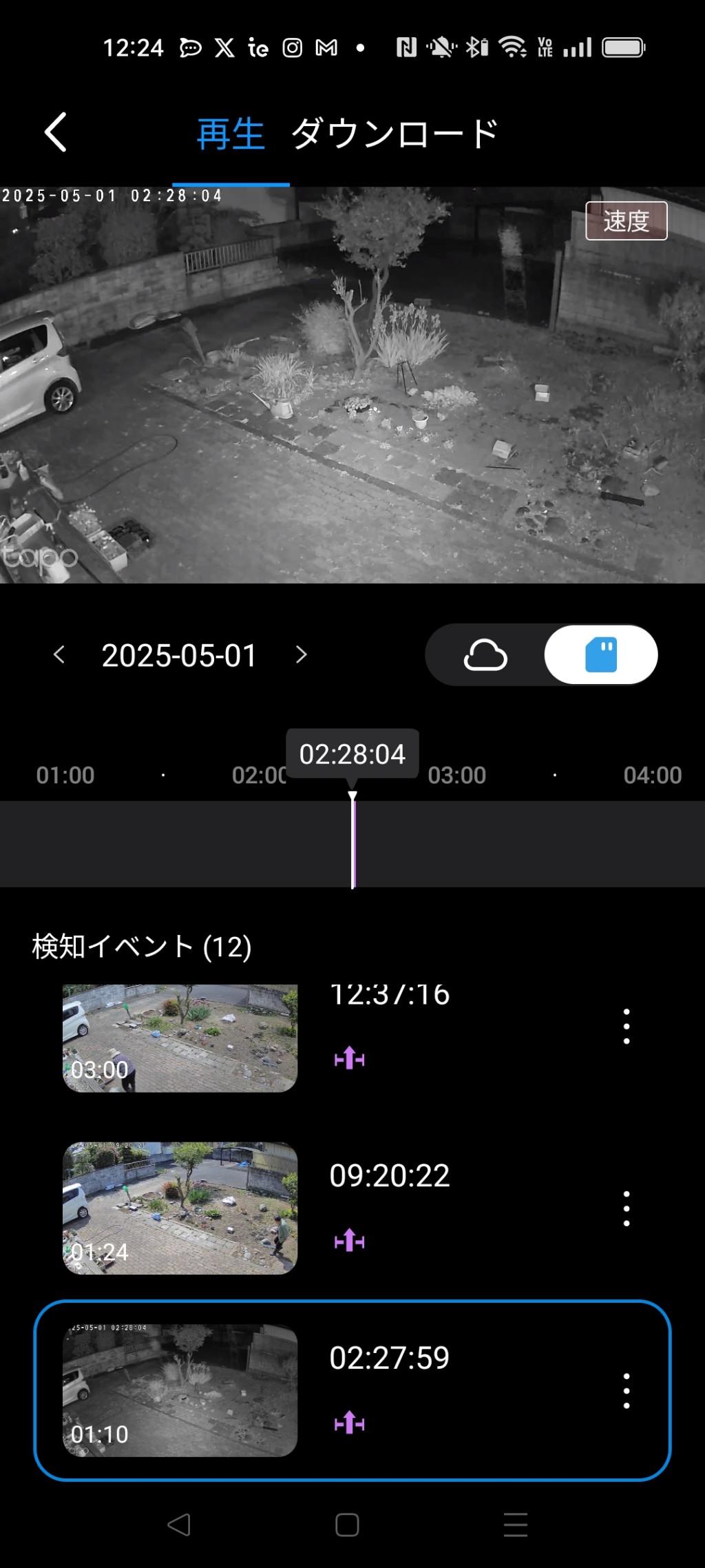705x1568 pixels.
Task: Open options for the 09:20:22 event
Action: [627, 1208]
